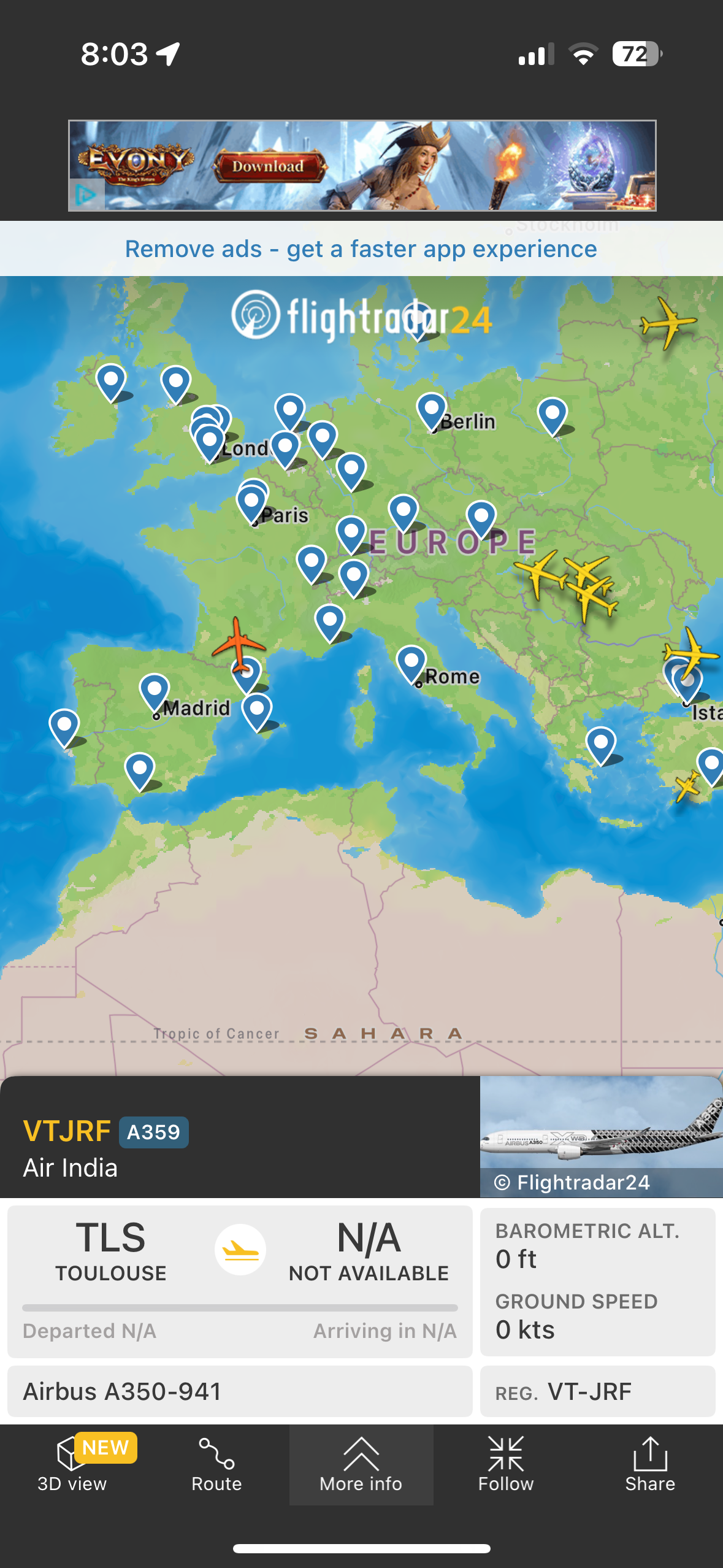Tap the Remove ads link
Screen dimensions: 723x1568
[361, 249]
